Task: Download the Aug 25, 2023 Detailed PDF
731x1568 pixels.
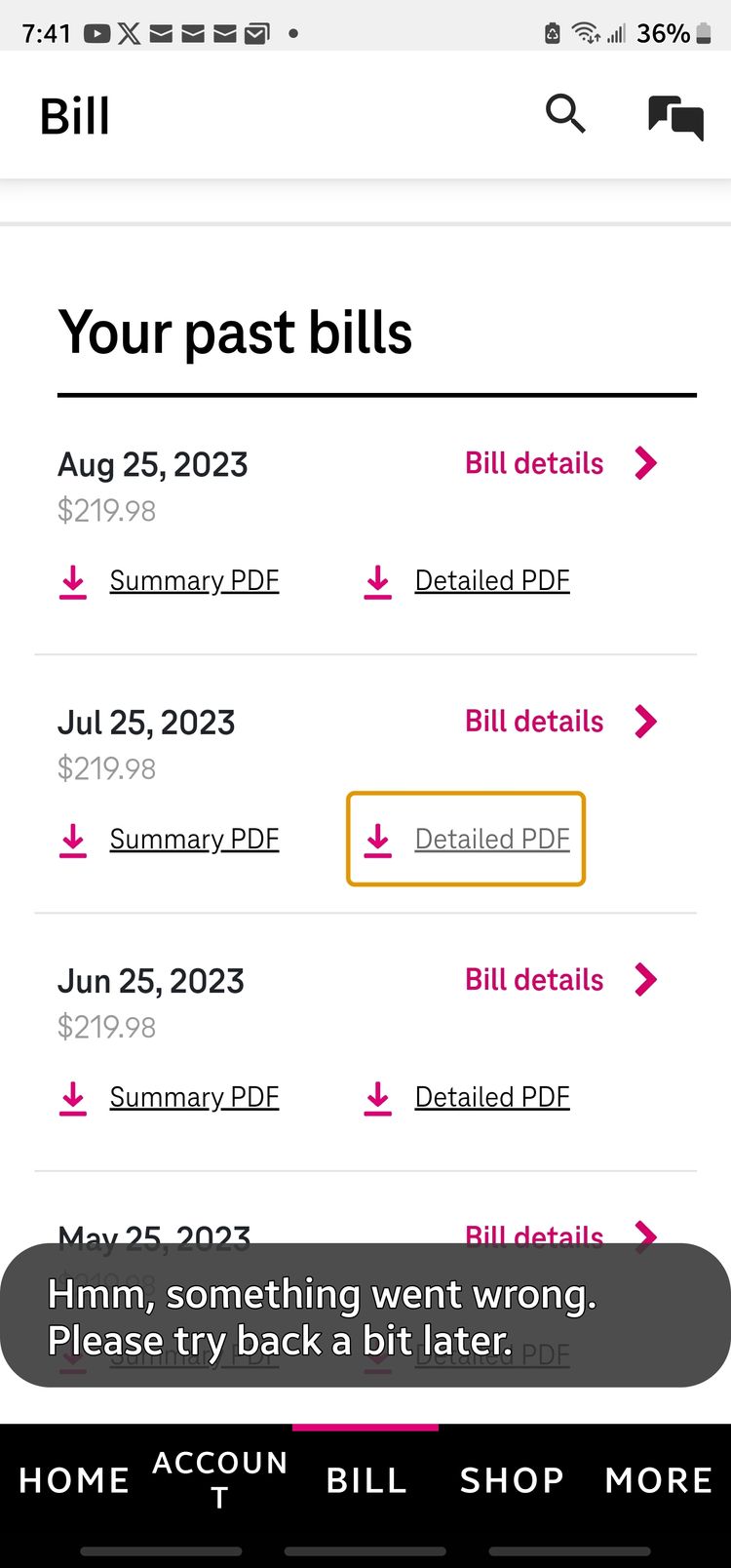Action: click(x=467, y=581)
